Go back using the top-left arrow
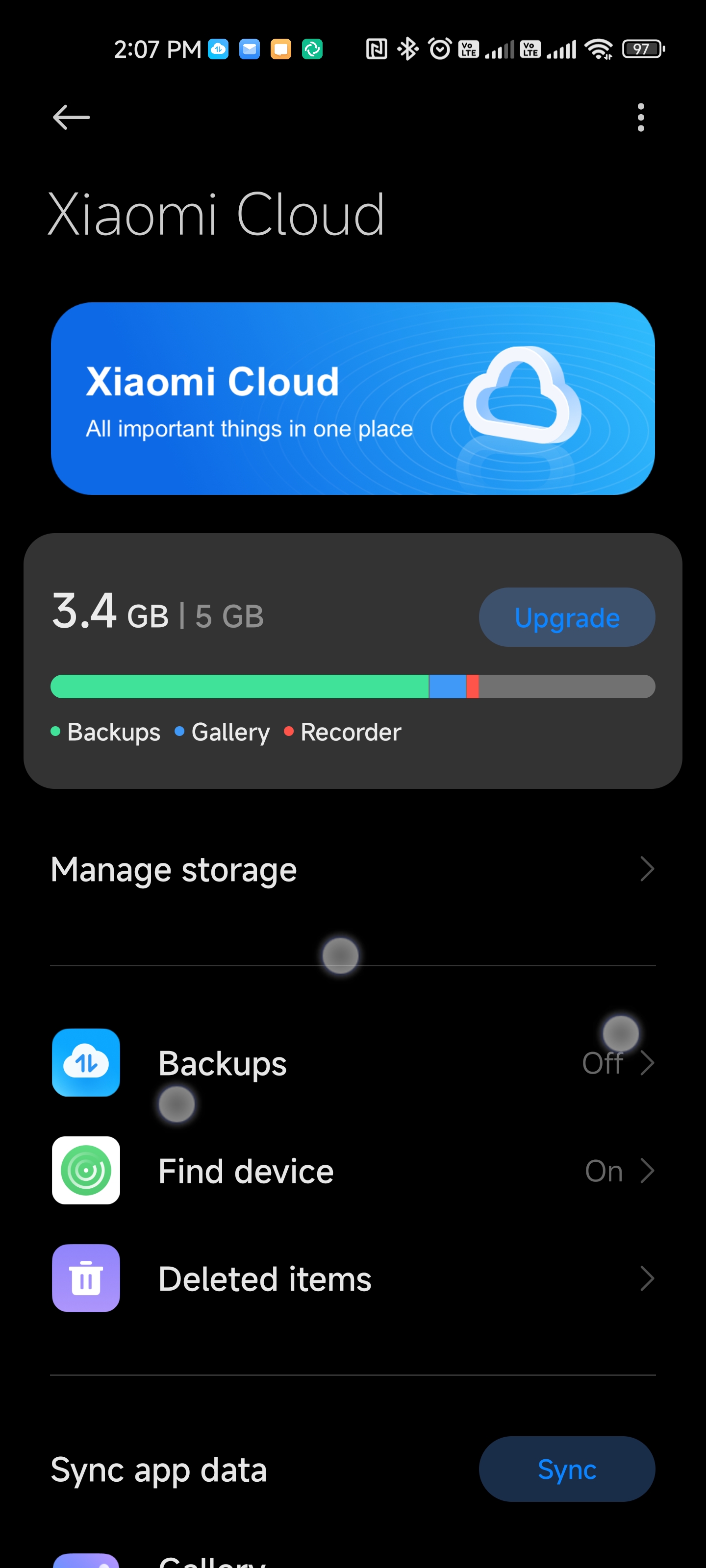706x1568 pixels. pyautogui.click(x=71, y=117)
